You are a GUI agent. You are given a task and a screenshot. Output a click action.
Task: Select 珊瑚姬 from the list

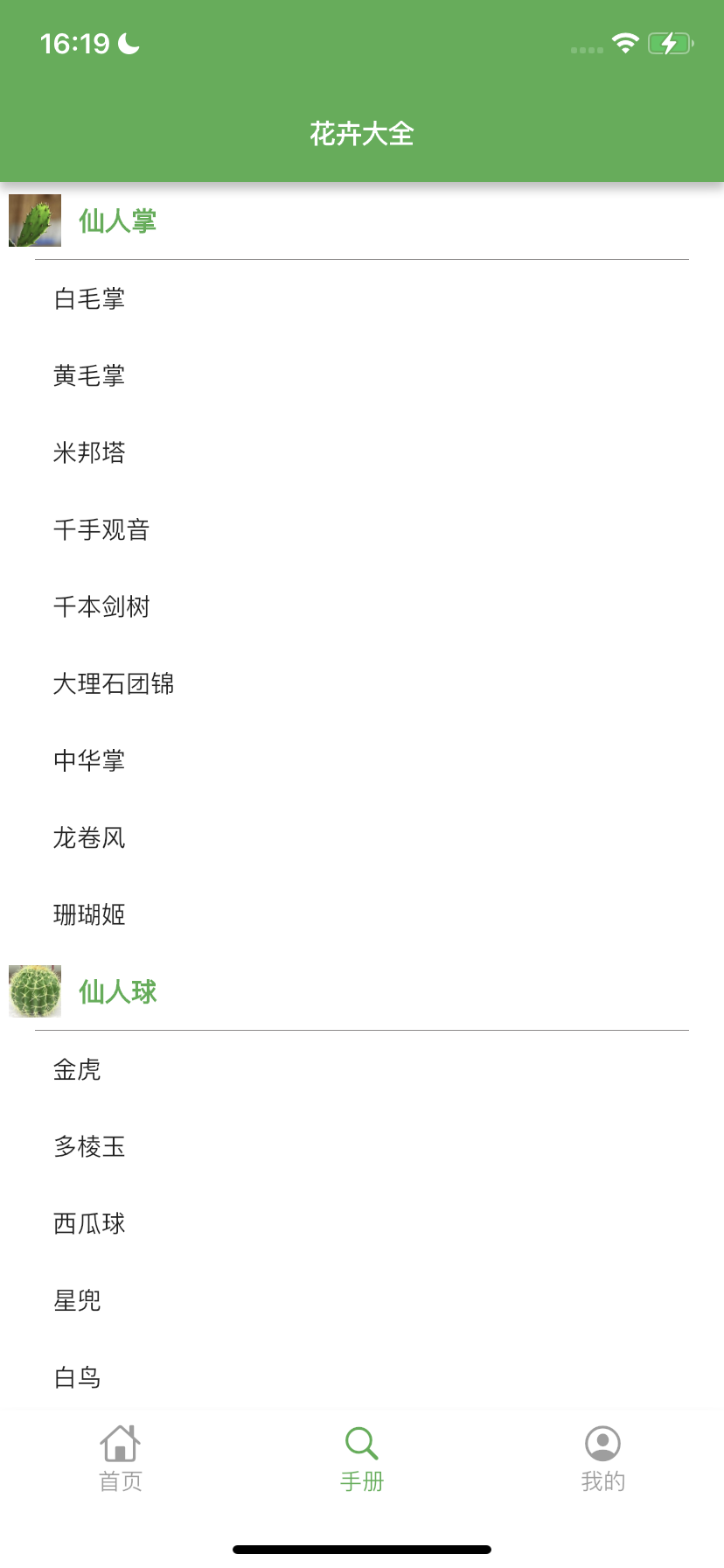[89, 915]
